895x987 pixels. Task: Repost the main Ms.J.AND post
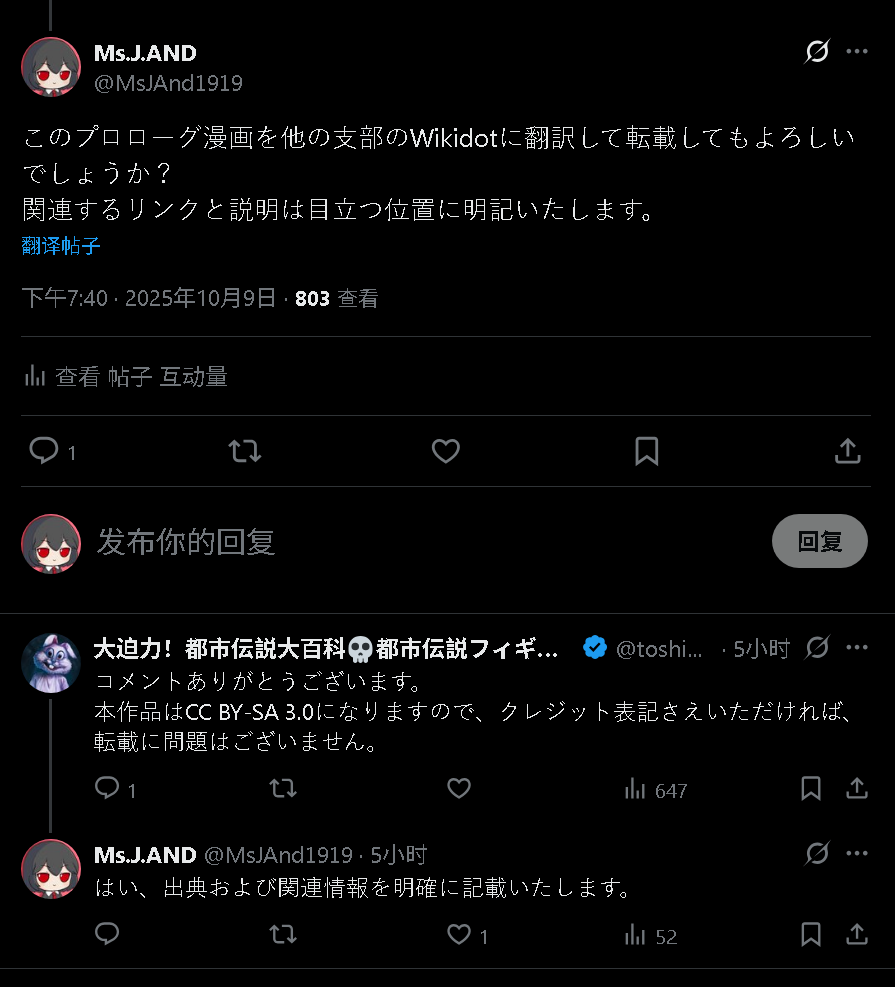pyautogui.click(x=245, y=451)
